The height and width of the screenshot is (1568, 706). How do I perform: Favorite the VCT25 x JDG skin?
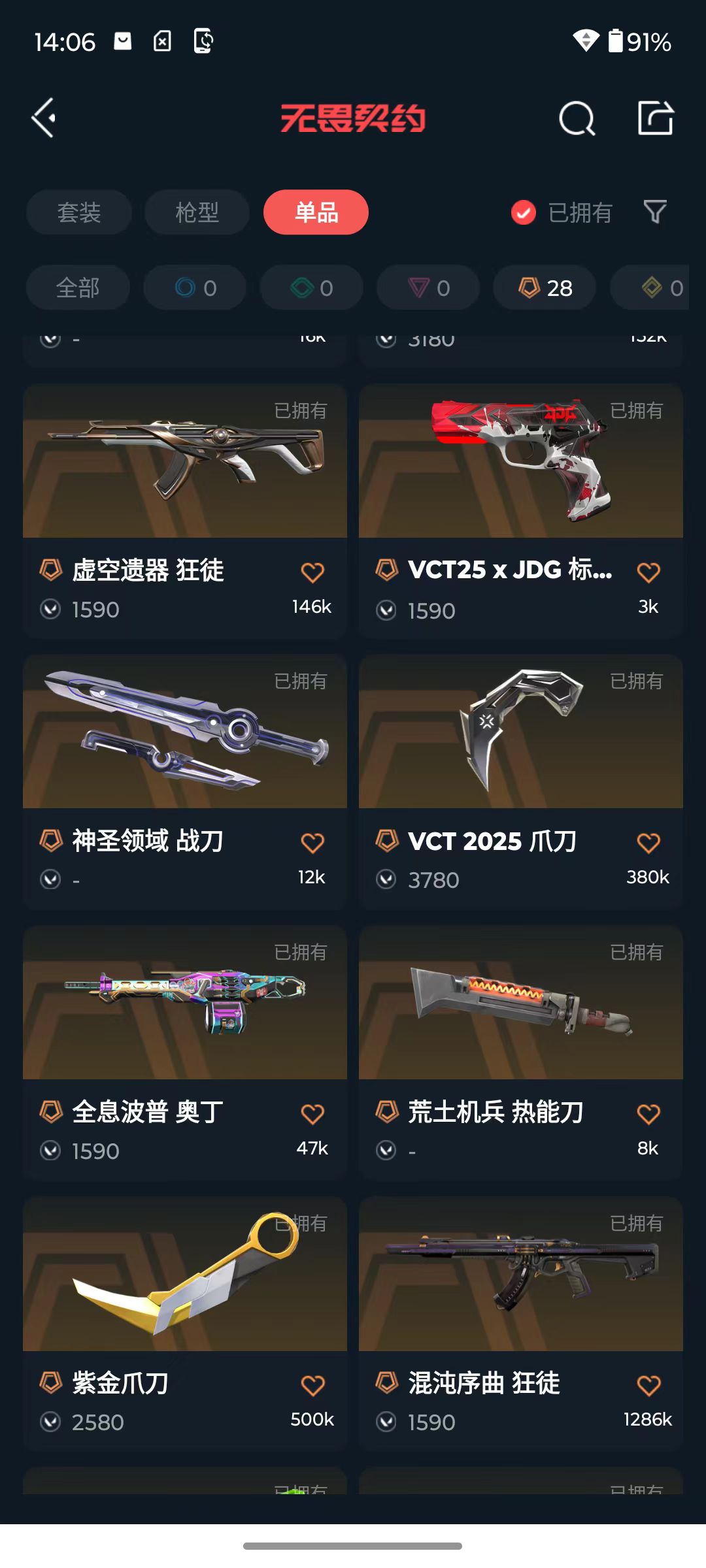coord(648,572)
